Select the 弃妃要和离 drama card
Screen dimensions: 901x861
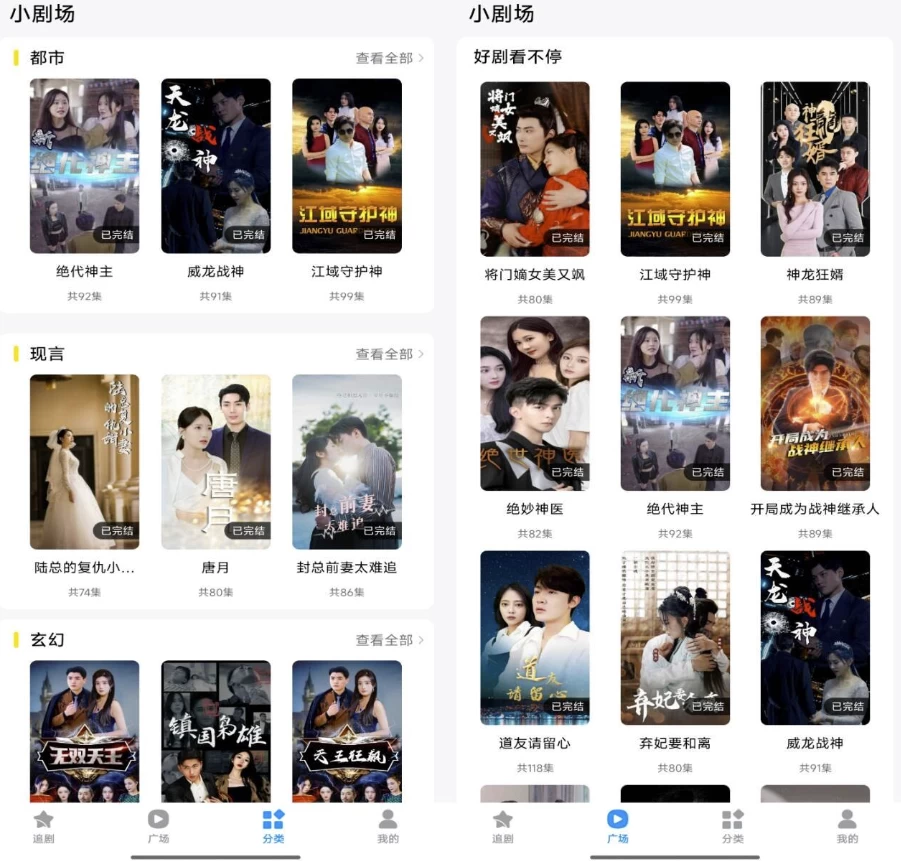pos(675,637)
